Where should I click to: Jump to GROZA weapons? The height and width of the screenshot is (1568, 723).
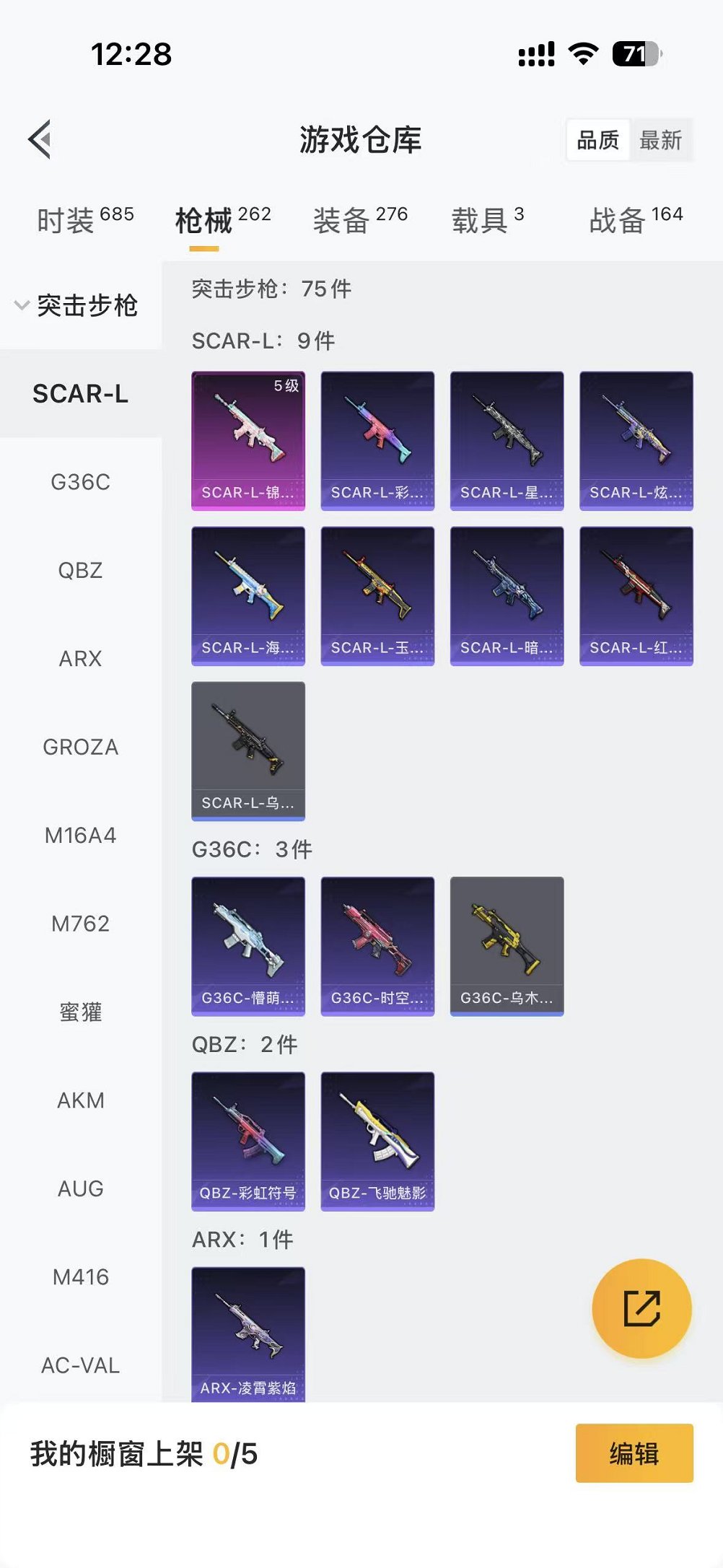[x=80, y=747]
